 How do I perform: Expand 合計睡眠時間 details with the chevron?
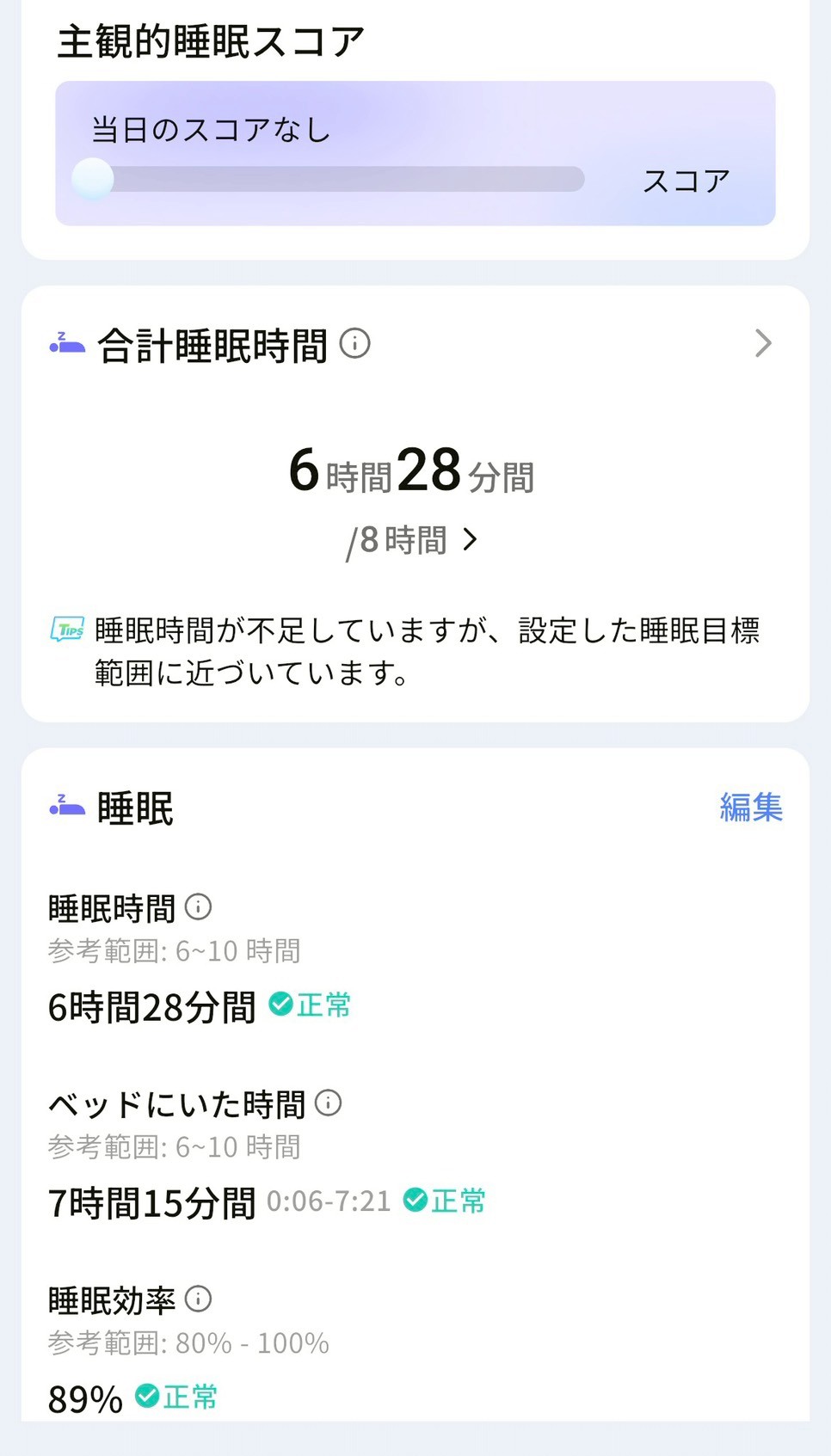coord(762,343)
